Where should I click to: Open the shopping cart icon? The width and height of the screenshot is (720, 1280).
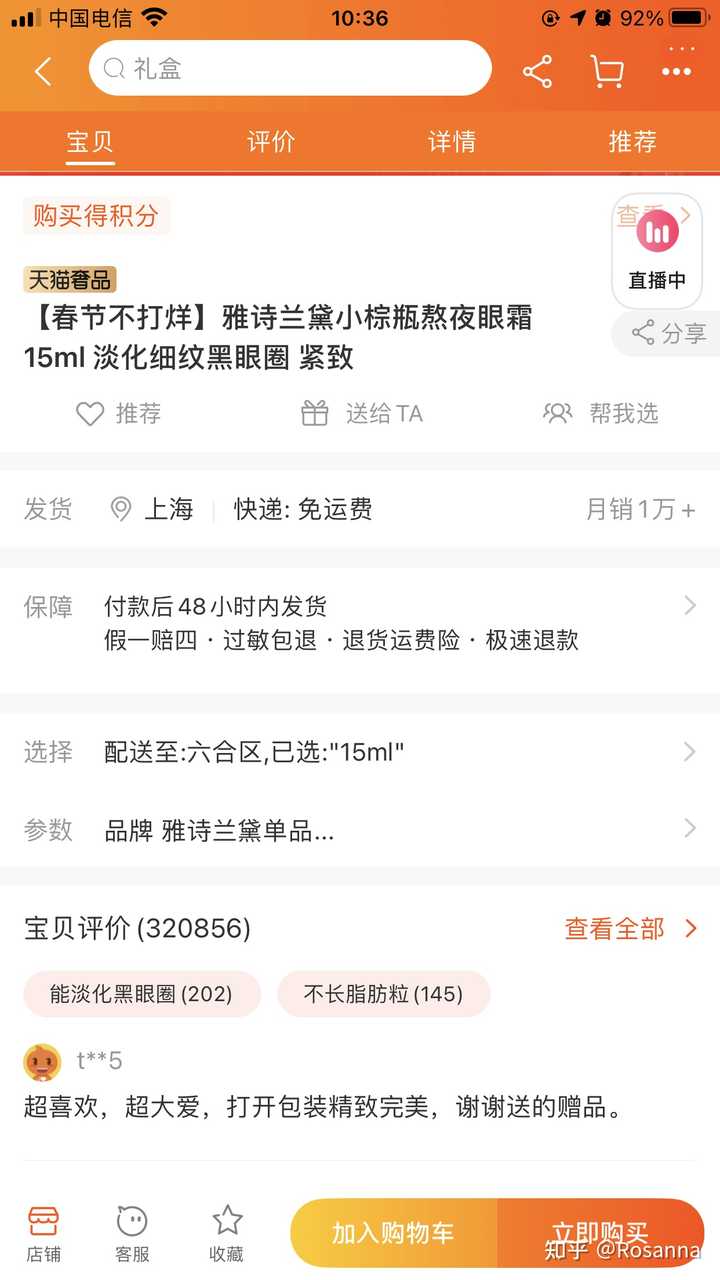click(607, 71)
